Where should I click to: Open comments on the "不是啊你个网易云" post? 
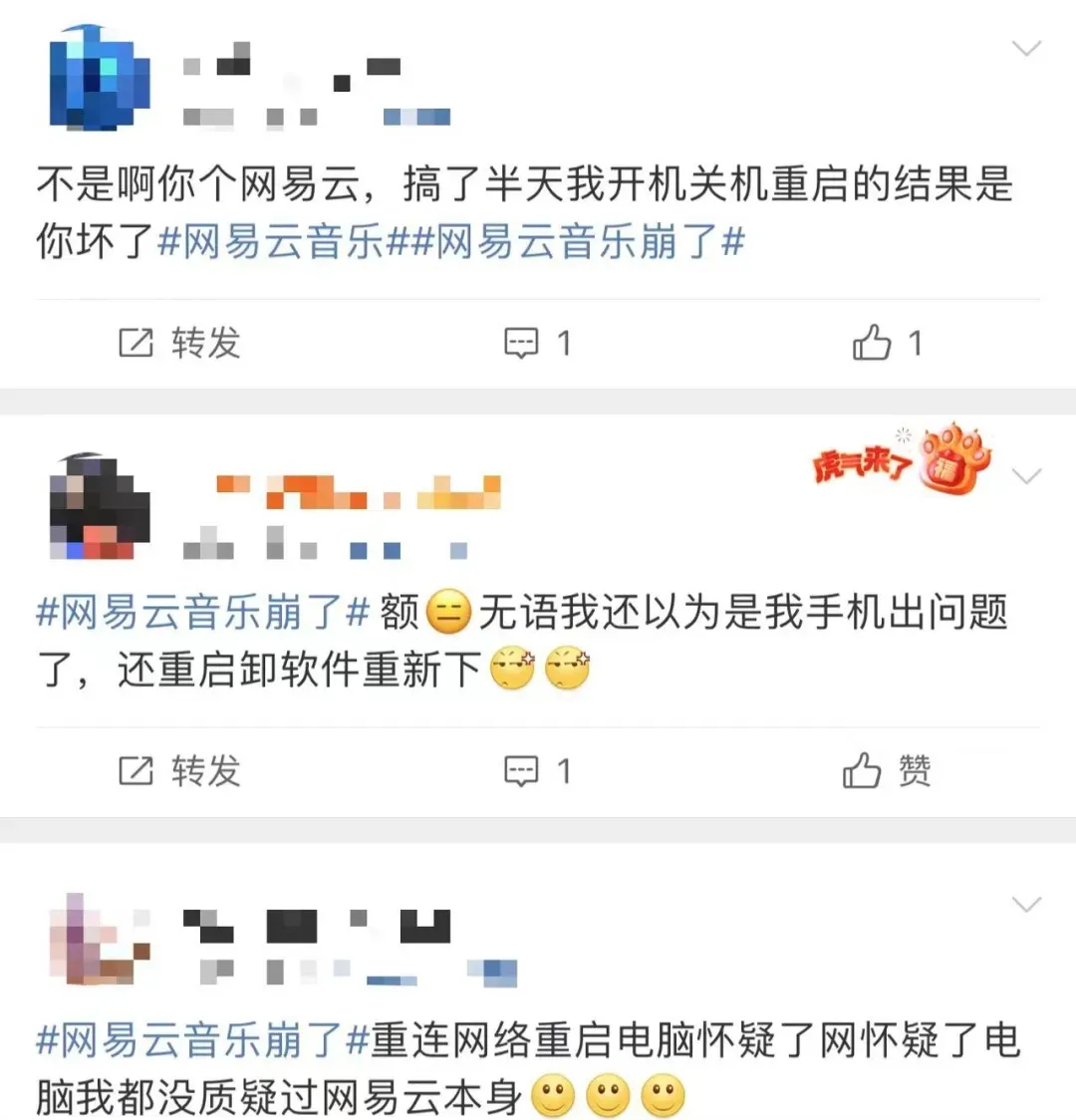(x=538, y=344)
